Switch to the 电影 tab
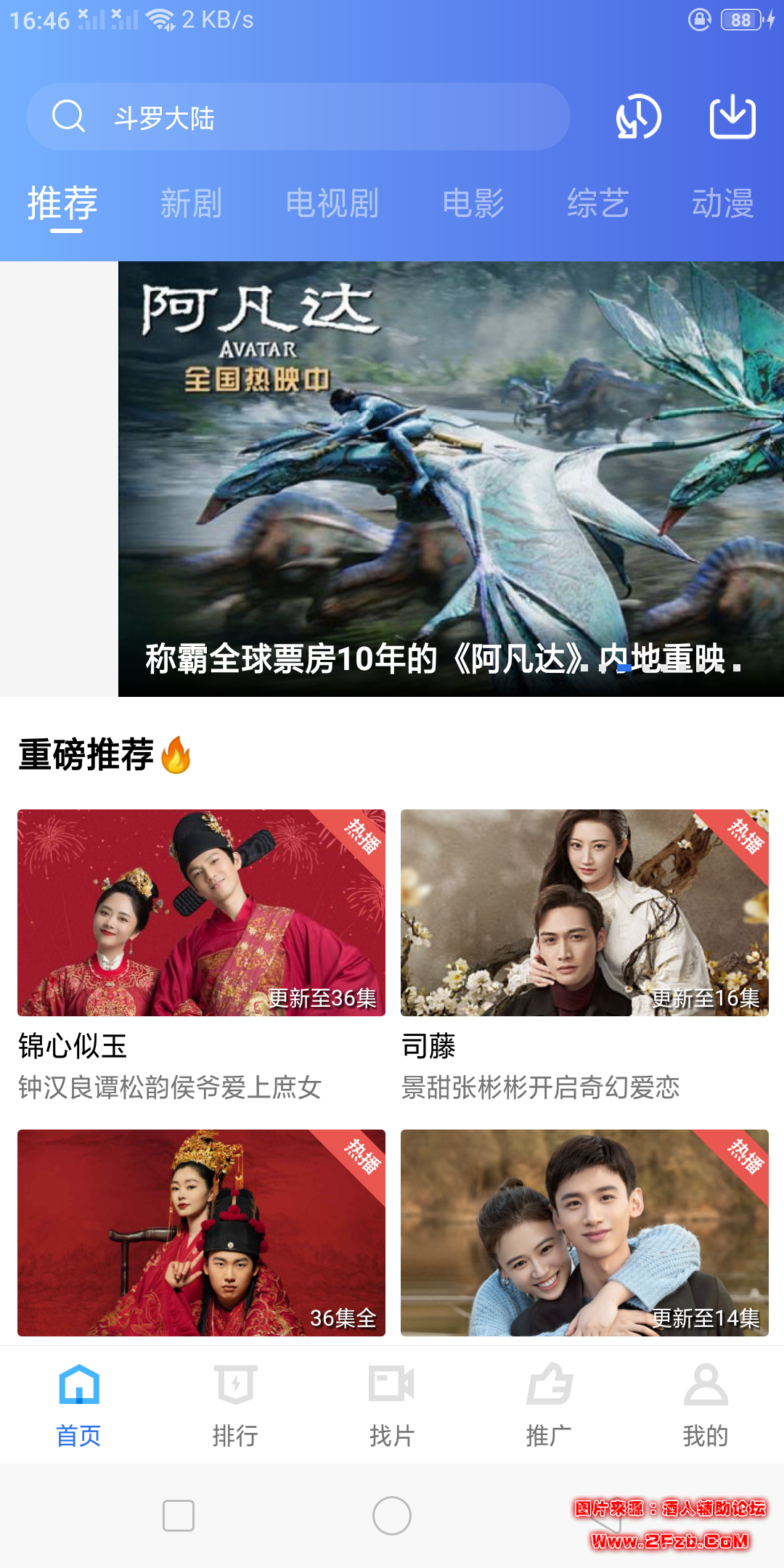The width and height of the screenshot is (784, 1568). 473,203
